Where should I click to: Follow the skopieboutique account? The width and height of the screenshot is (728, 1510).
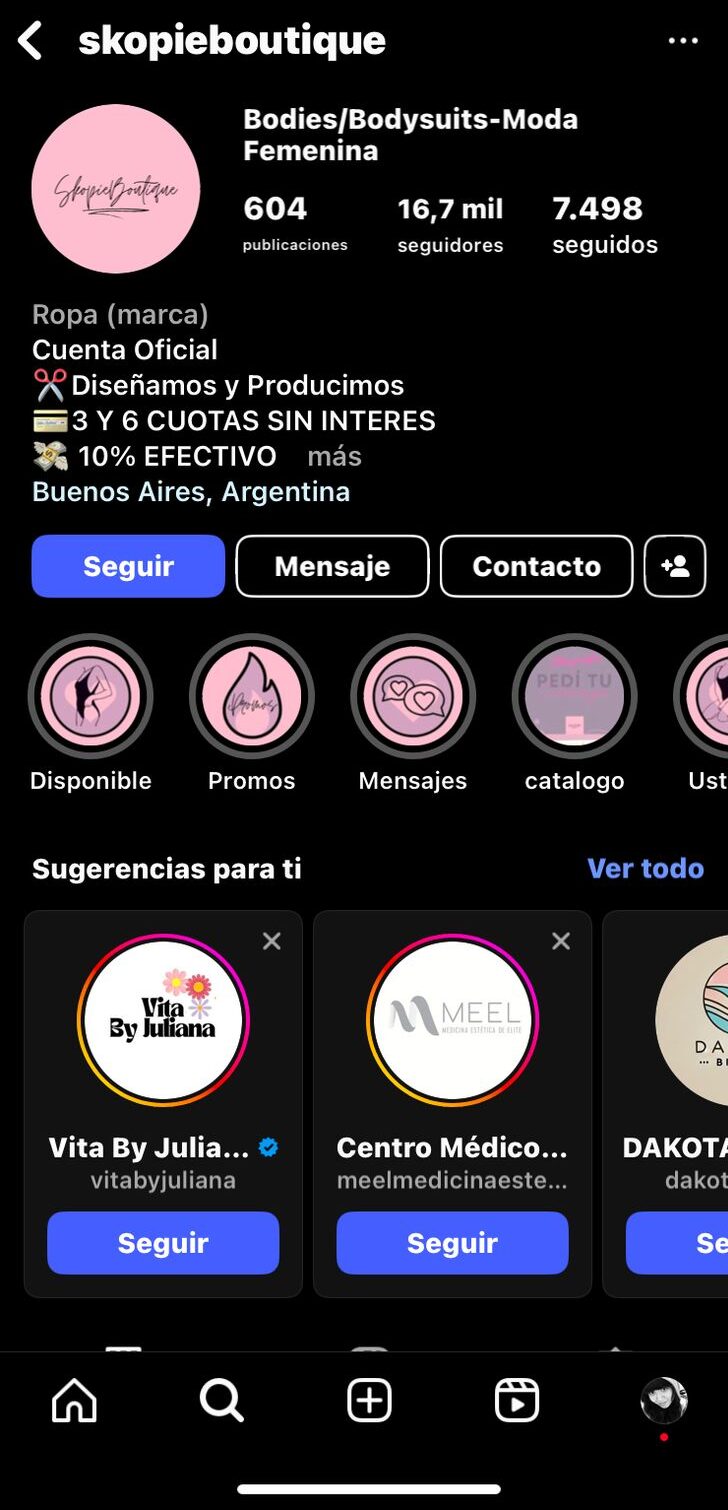pos(128,566)
